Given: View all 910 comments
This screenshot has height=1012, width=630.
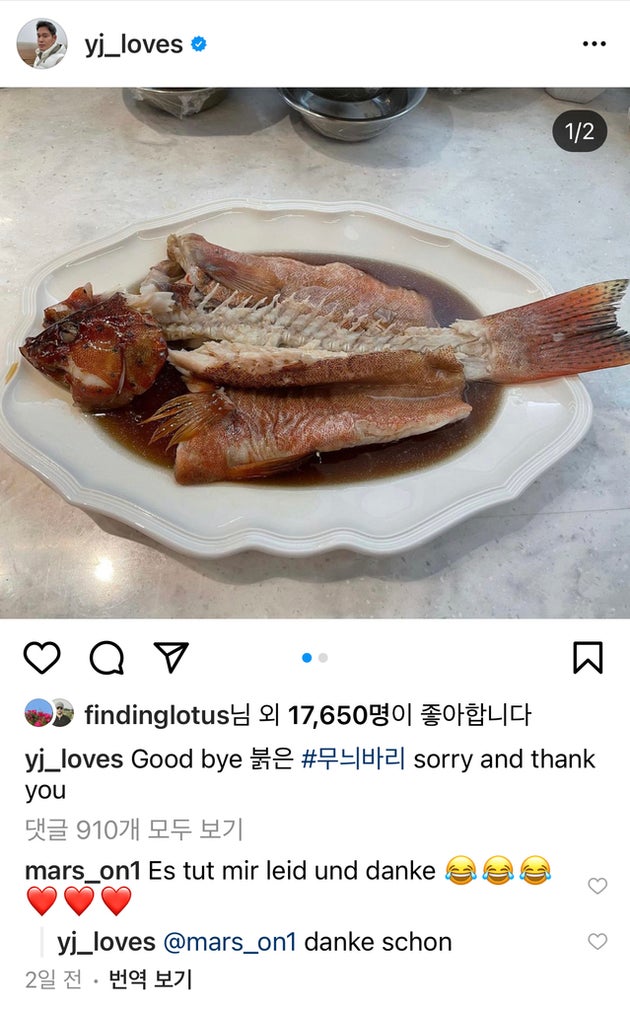Looking at the screenshot, I should click(134, 829).
